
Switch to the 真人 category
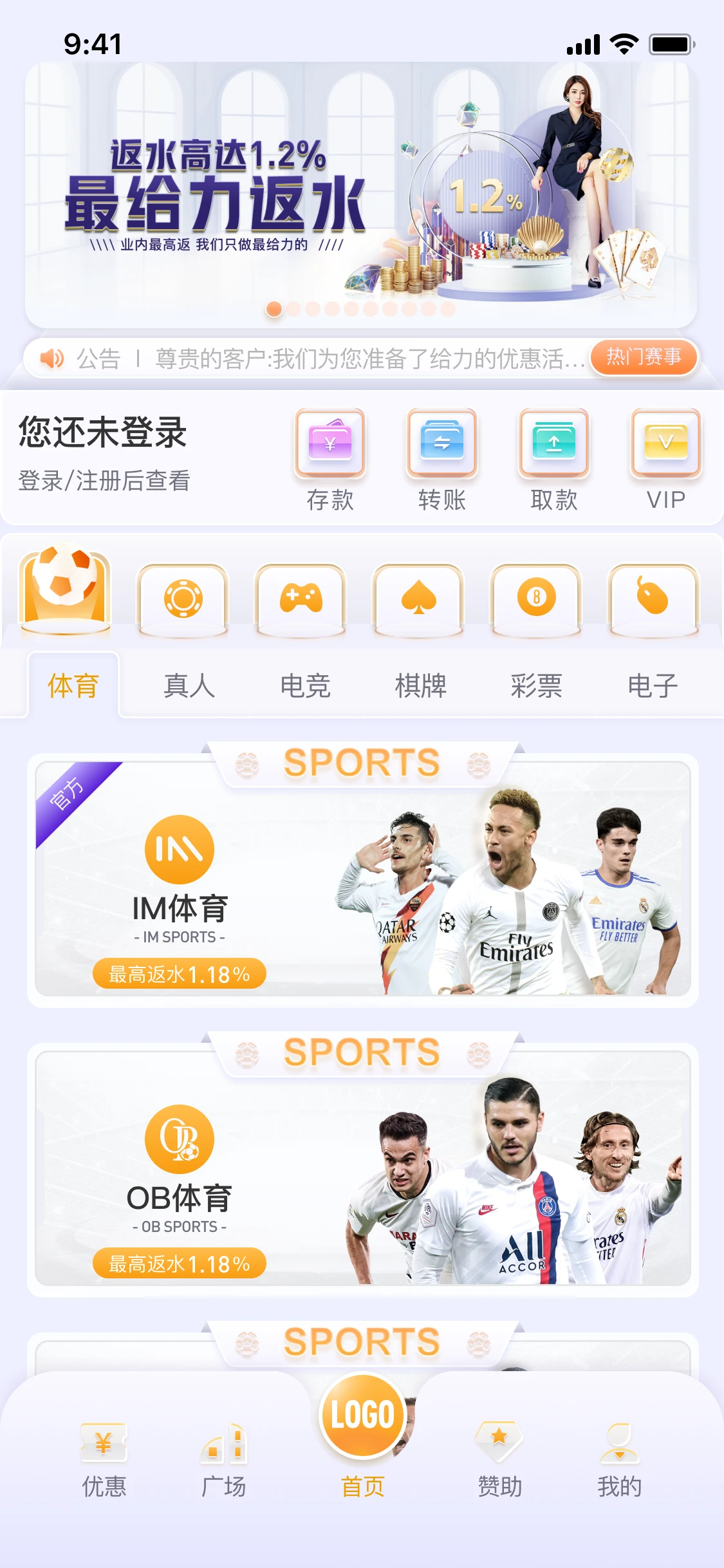189,685
